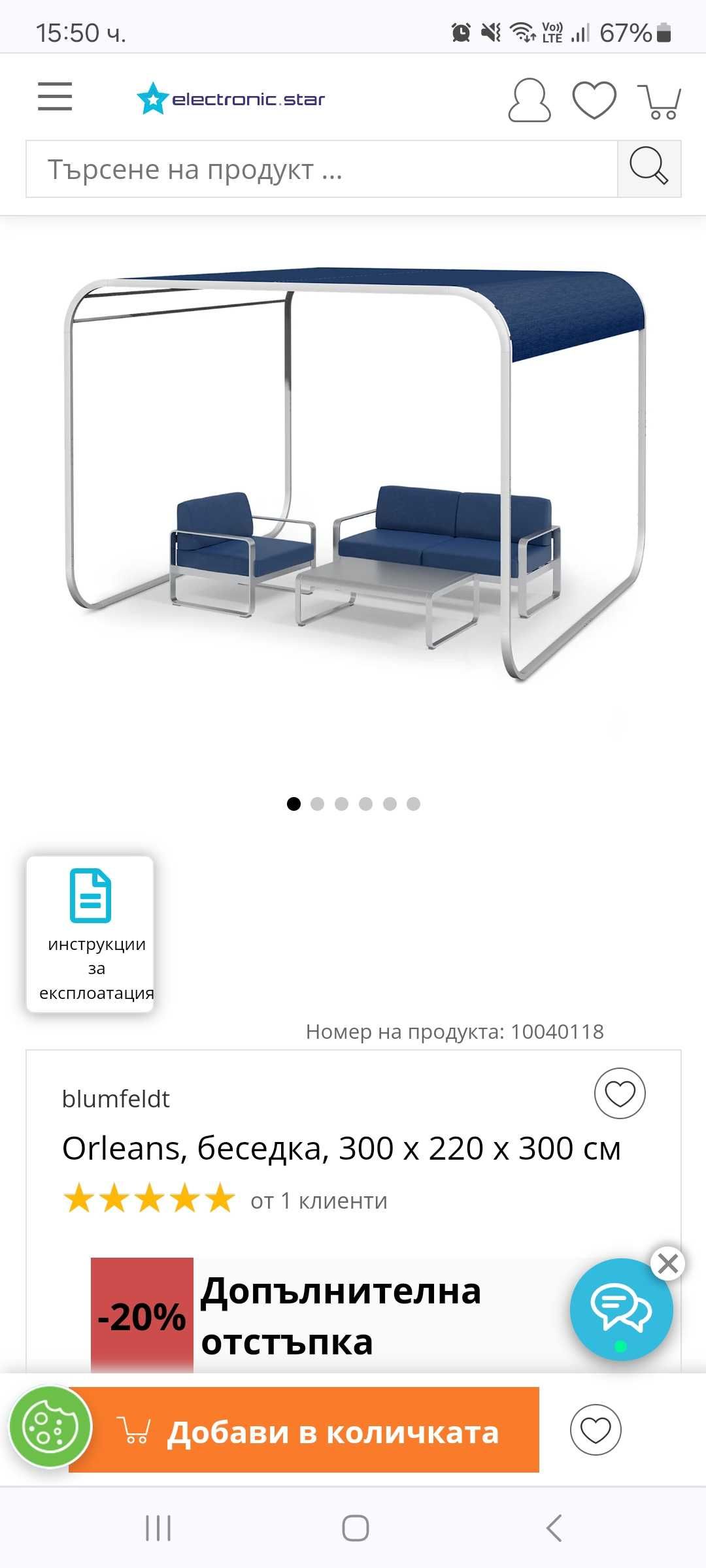This screenshot has width=706, height=1568.
Task: Go to electronic.star home via logo
Action: pos(231,99)
